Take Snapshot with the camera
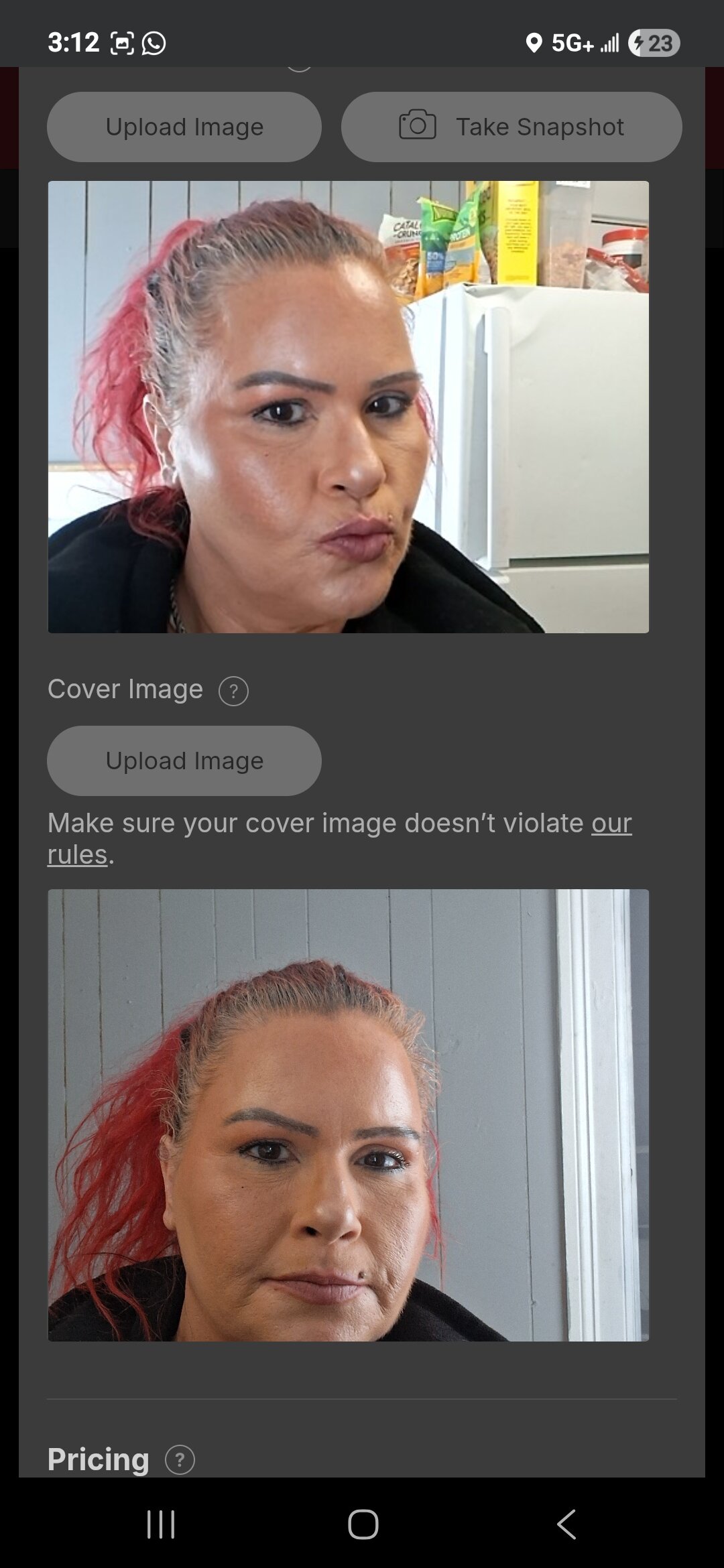This screenshot has width=724, height=1568. coord(511,127)
